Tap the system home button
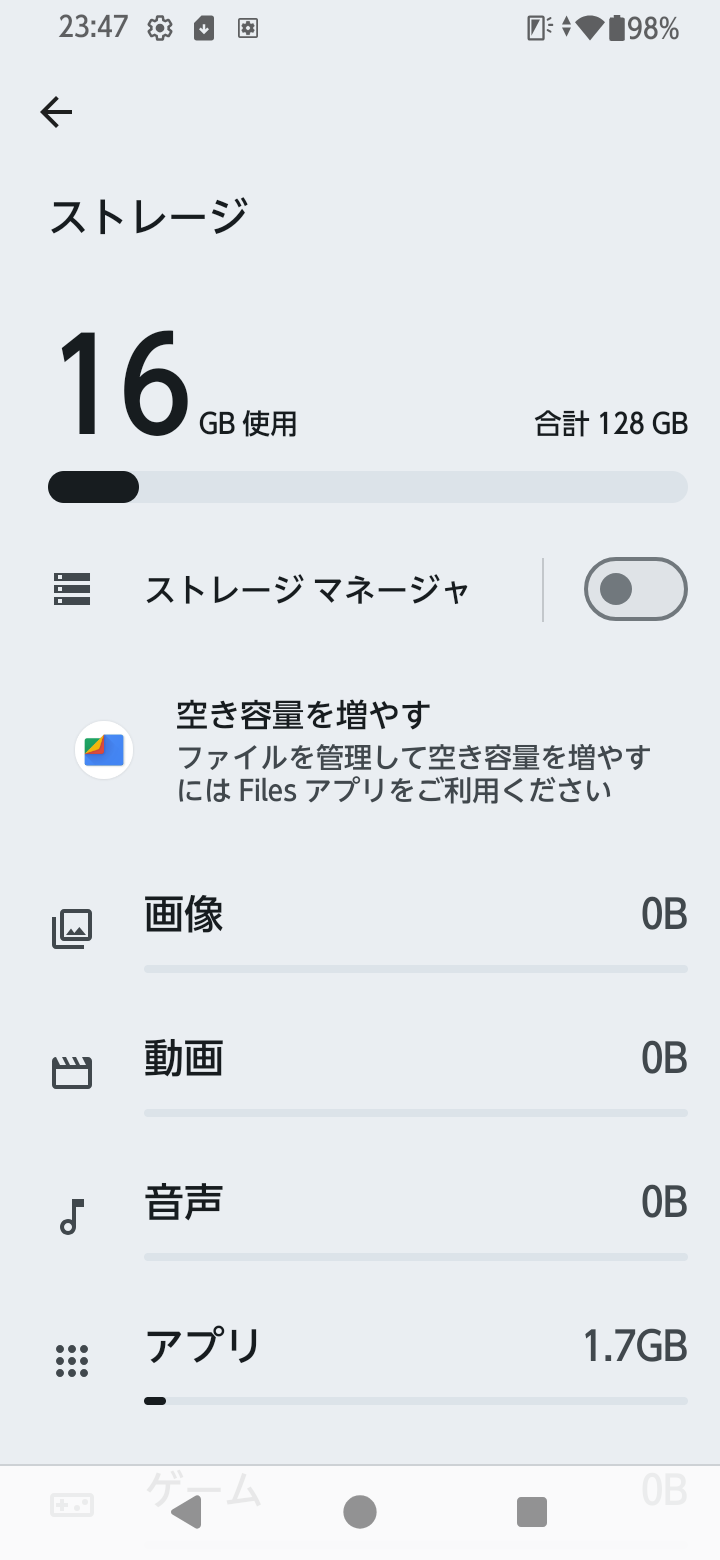The width and height of the screenshot is (720, 1560). click(x=360, y=1512)
